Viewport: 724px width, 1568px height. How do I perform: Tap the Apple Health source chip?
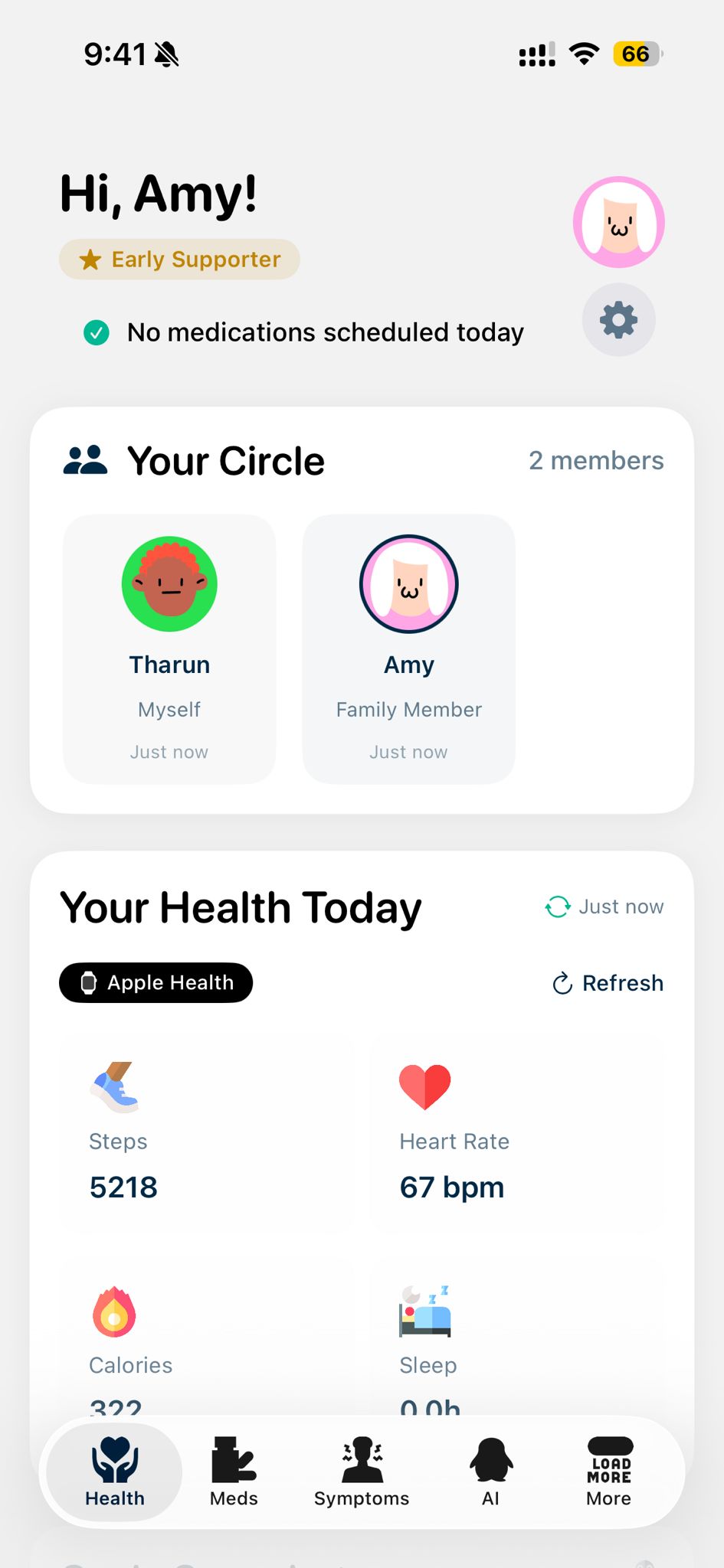[156, 982]
